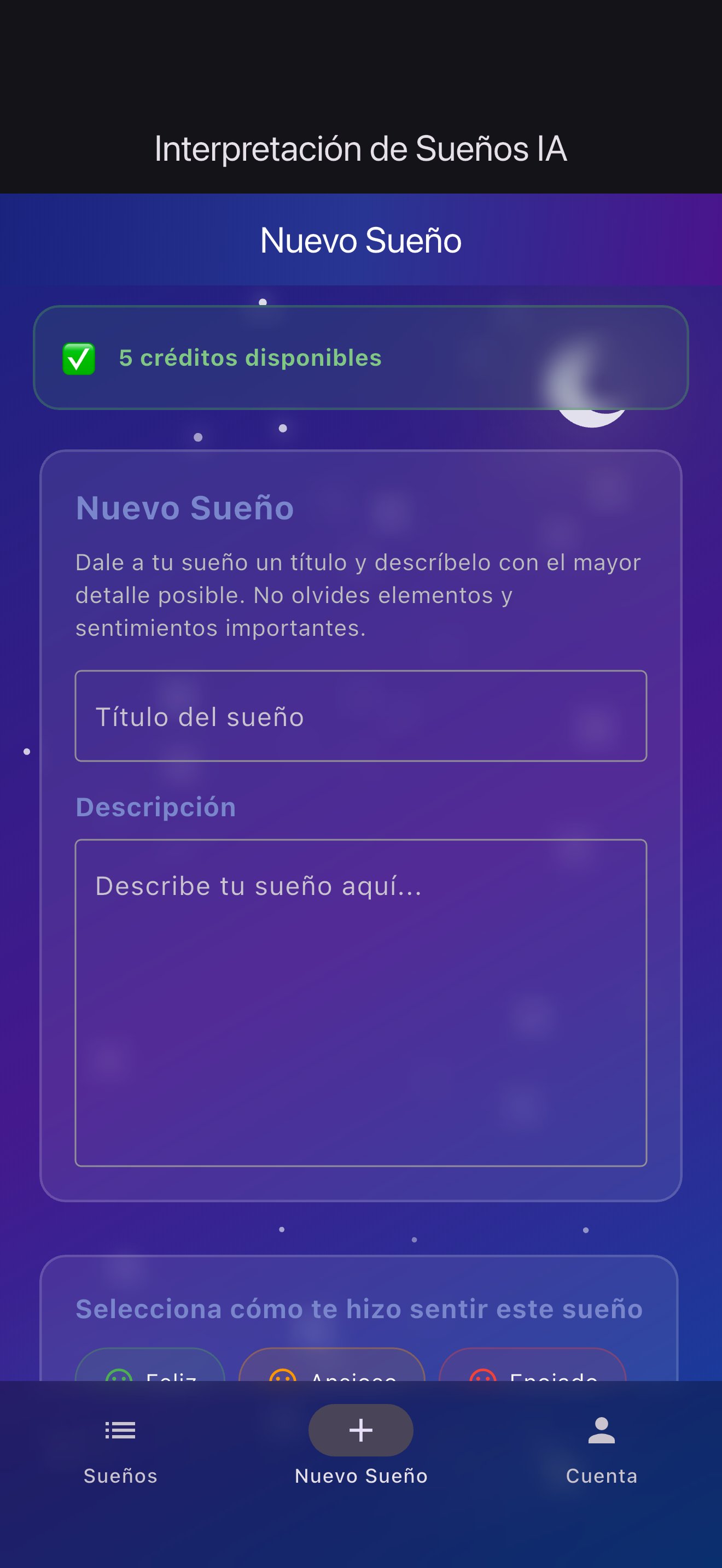Tap the Nuevo Sueño card heading
The height and width of the screenshot is (1568, 722).
184,508
